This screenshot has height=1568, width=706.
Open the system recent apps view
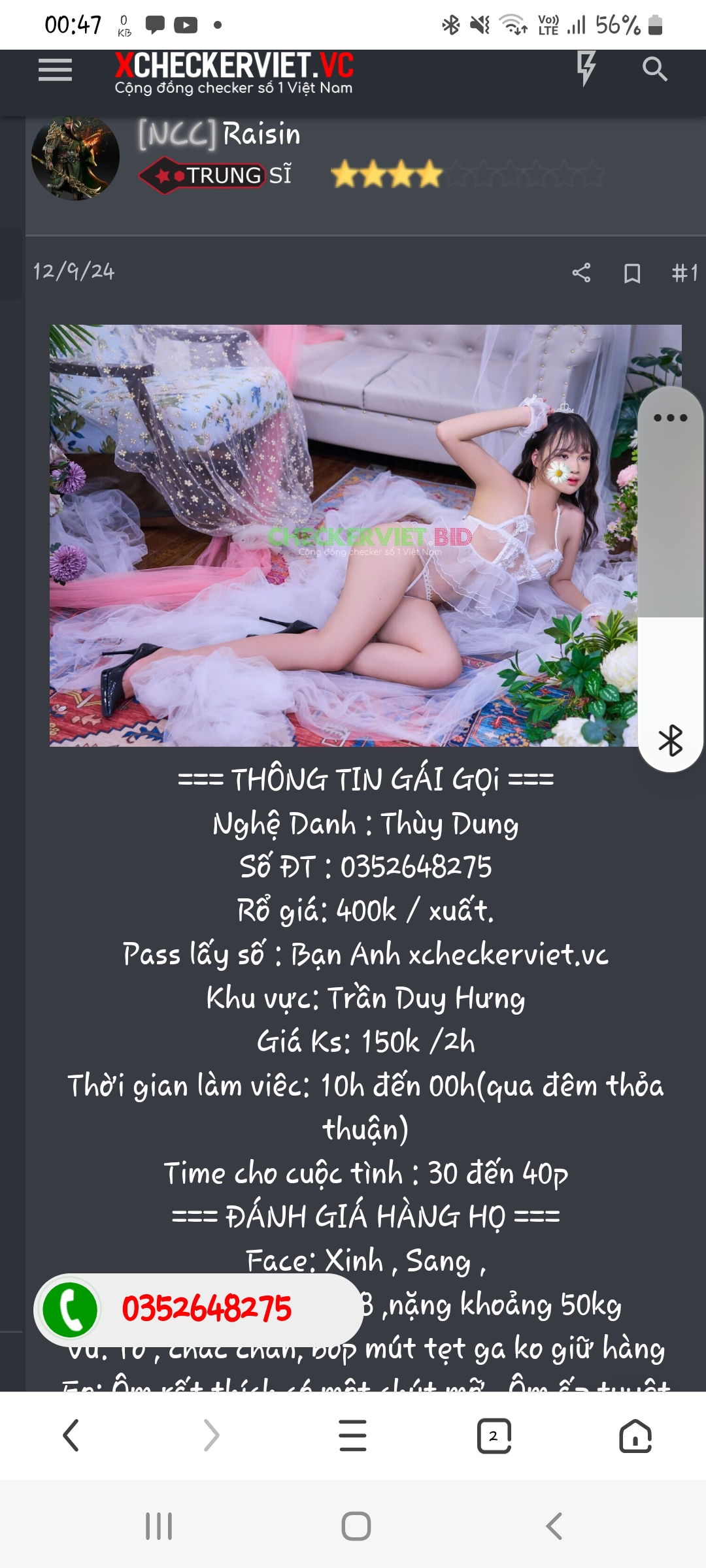point(159,1526)
